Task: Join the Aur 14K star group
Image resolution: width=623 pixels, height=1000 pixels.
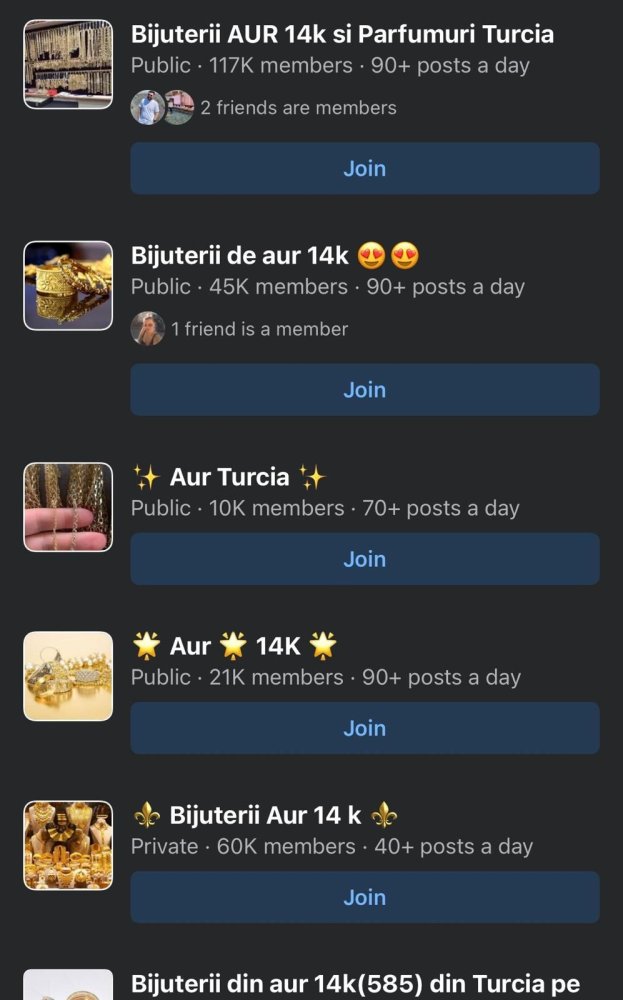Action: click(x=364, y=728)
